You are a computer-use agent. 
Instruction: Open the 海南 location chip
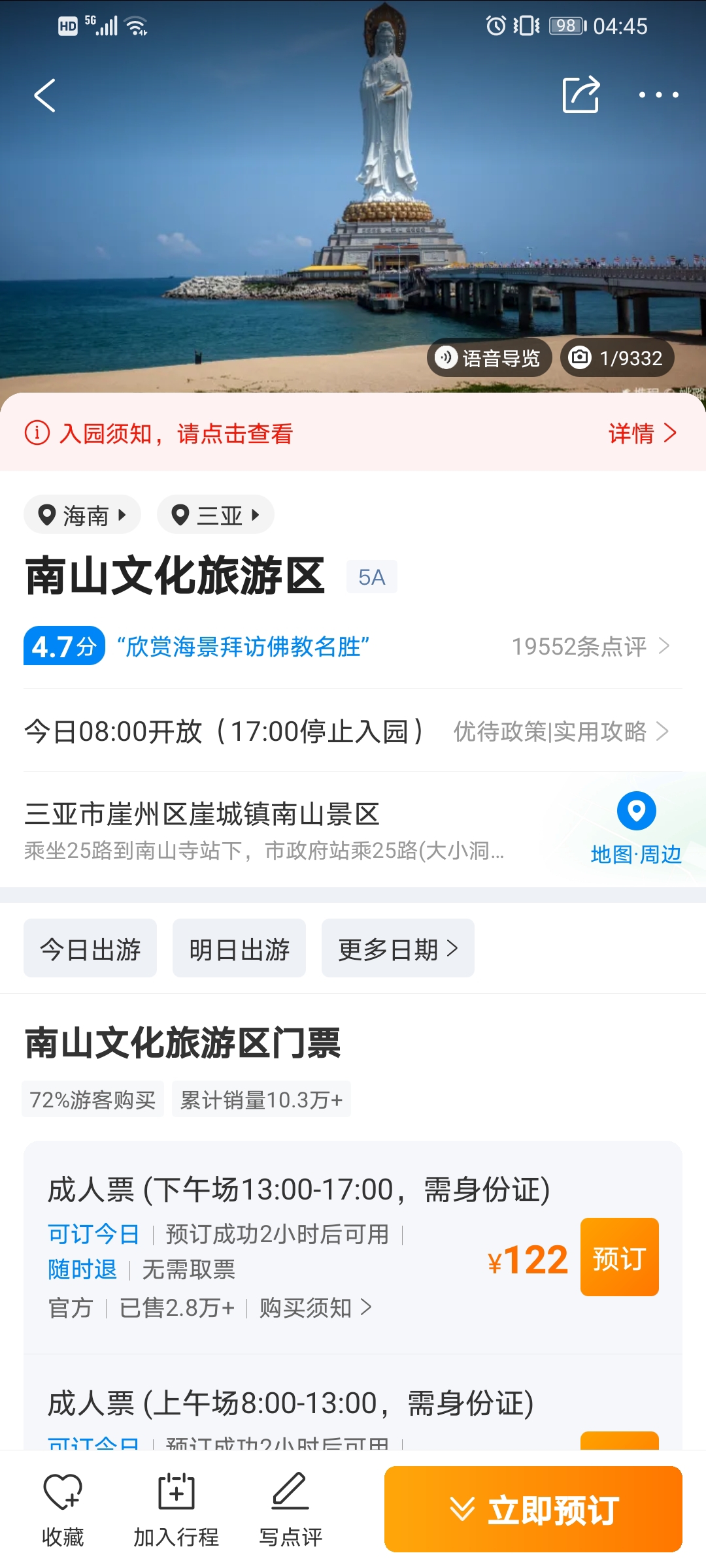82,515
